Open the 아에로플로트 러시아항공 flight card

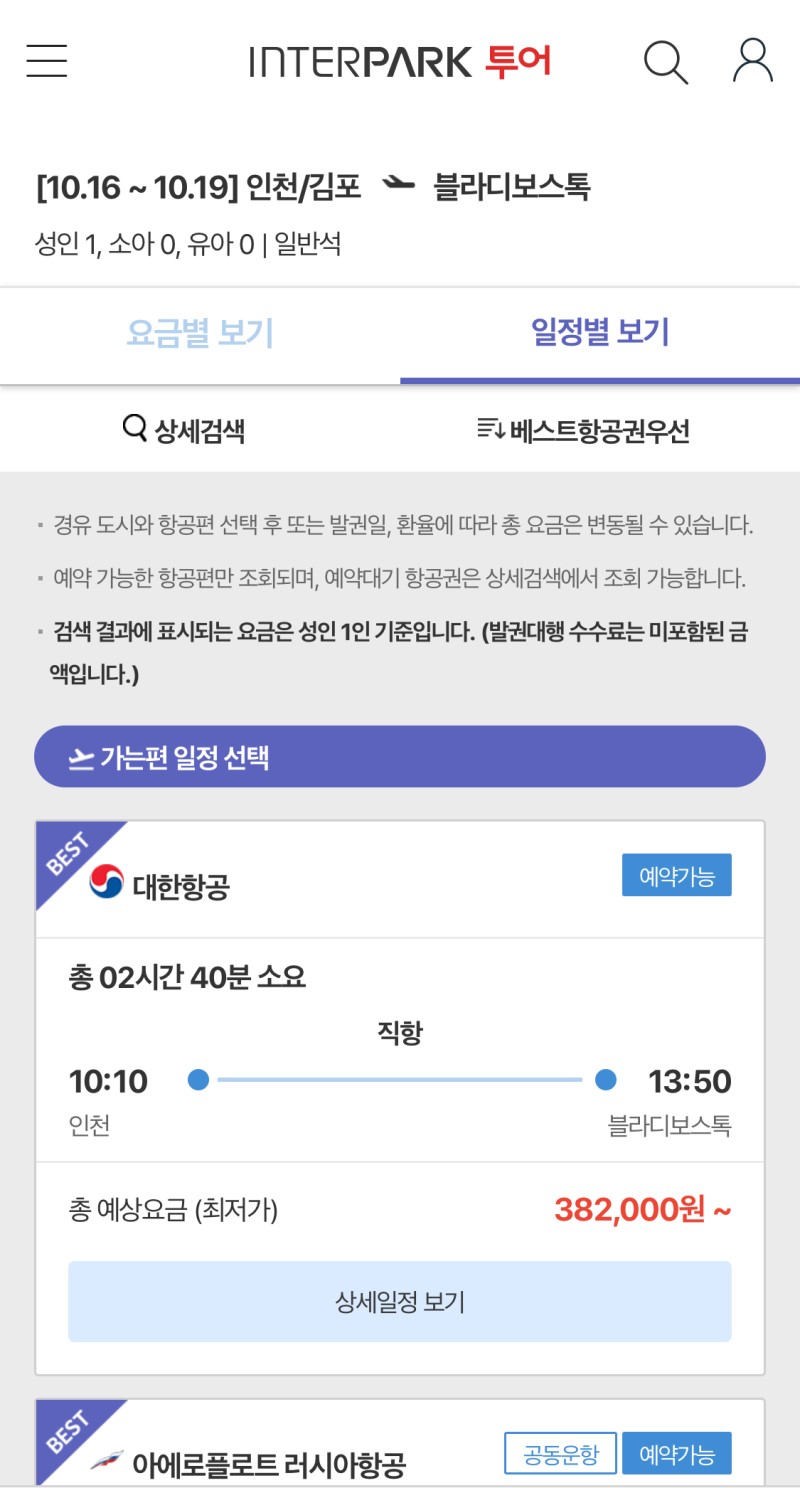coord(400,1443)
